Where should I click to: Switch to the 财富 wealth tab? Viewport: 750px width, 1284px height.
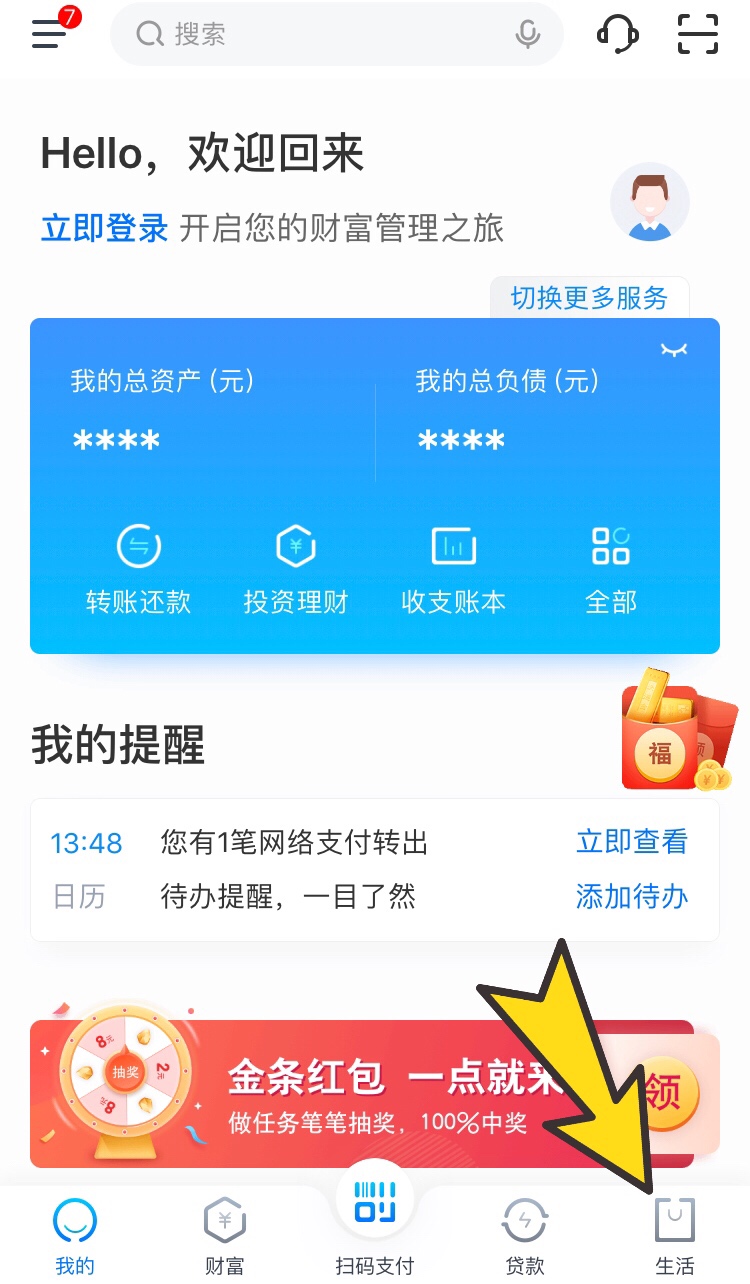[x=224, y=1230]
